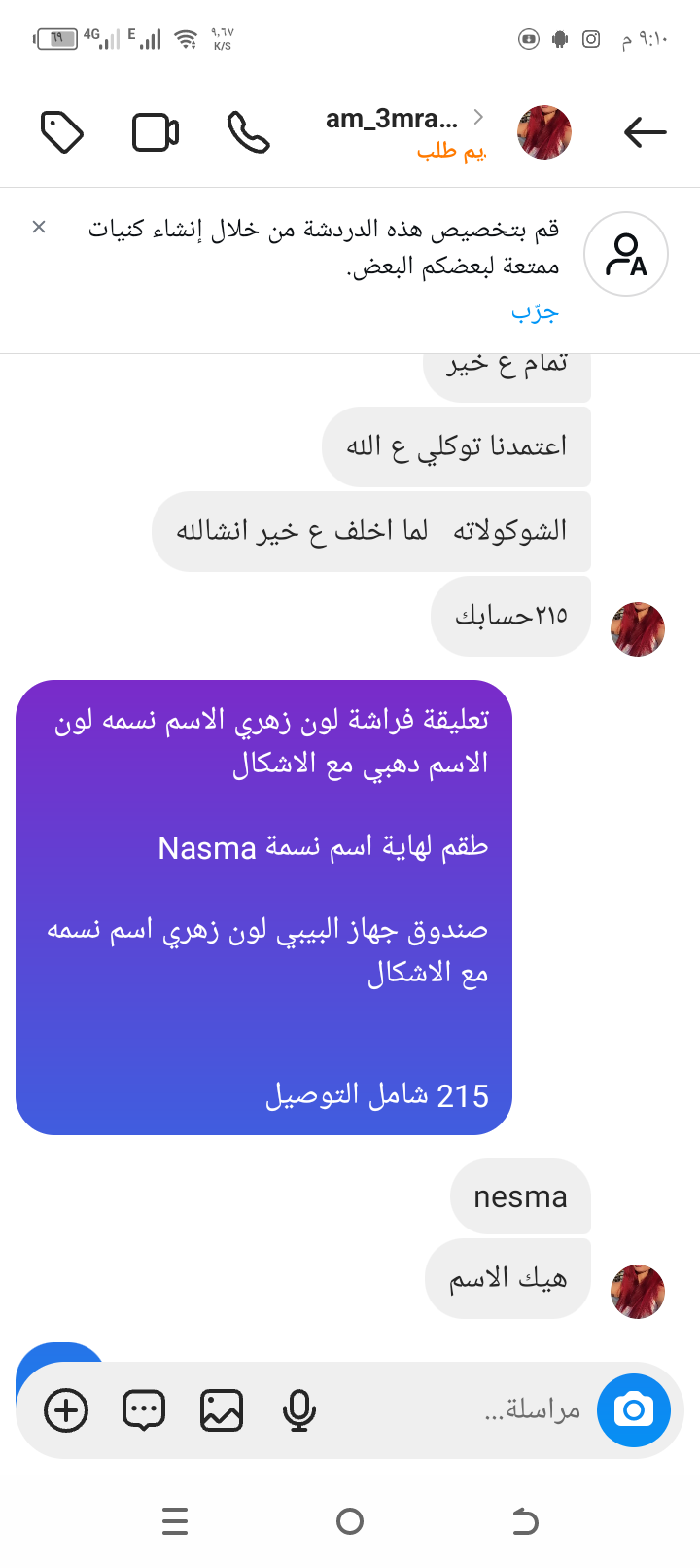Go back using the top arrow
Viewport: 700px width, 1568px height.
pos(645,132)
